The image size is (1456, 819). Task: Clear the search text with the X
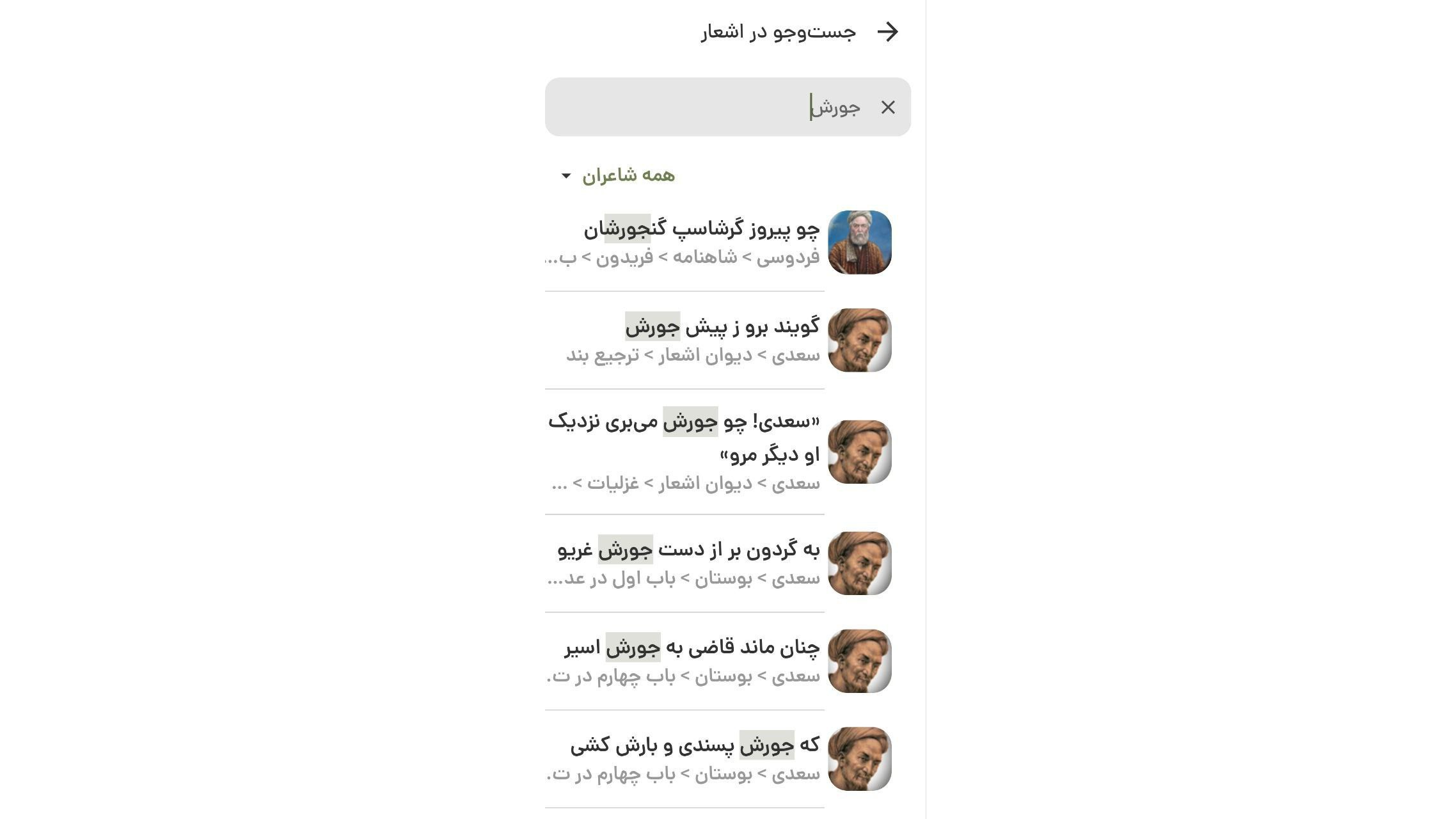(x=887, y=107)
